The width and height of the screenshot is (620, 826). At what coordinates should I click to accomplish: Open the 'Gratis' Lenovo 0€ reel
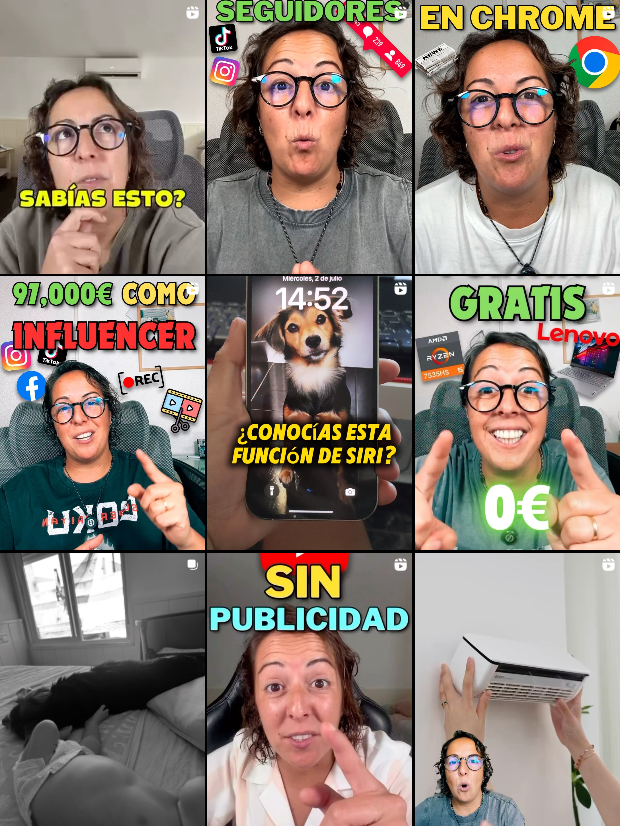pos(517,413)
